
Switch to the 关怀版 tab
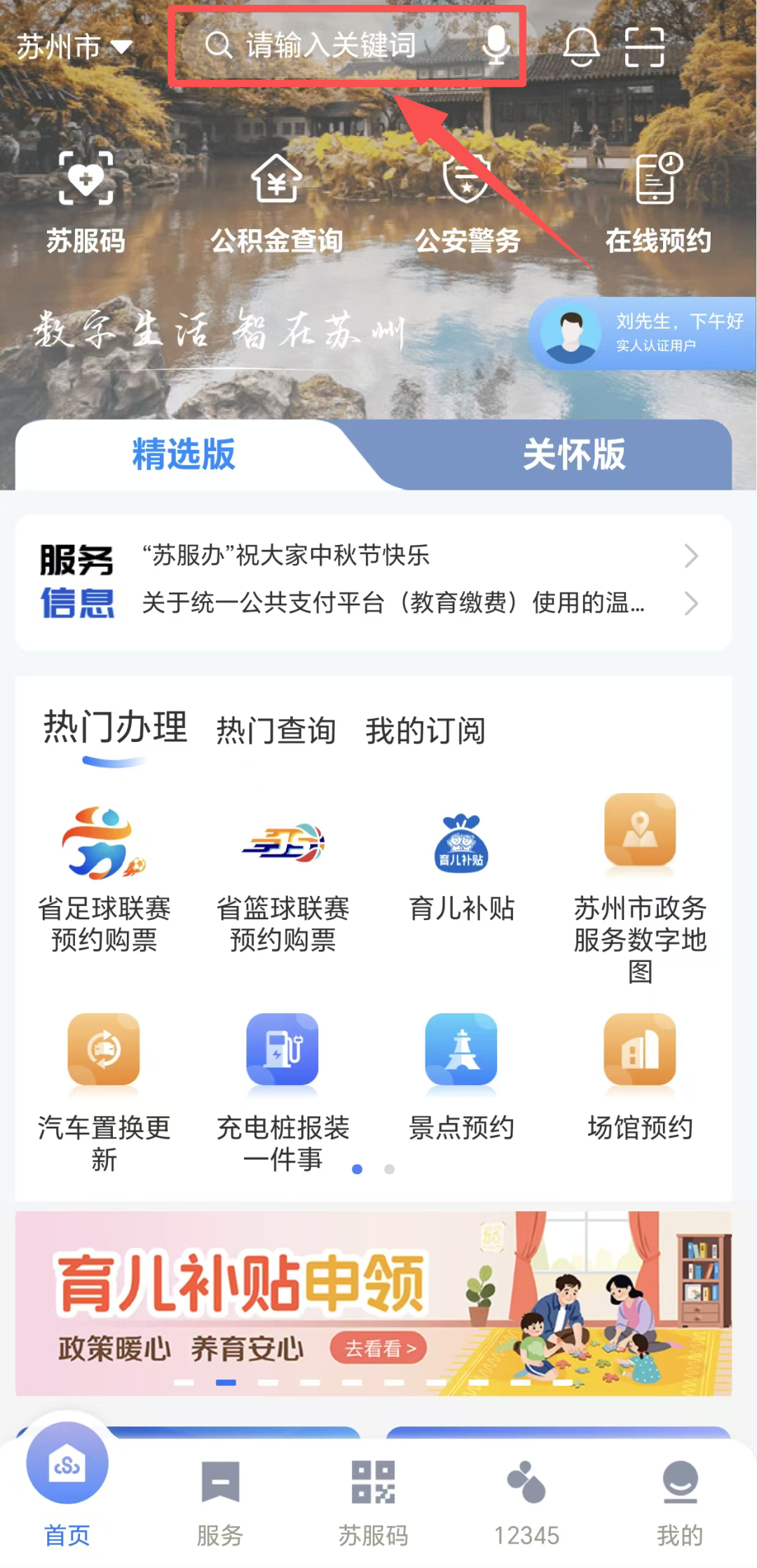tap(573, 455)
